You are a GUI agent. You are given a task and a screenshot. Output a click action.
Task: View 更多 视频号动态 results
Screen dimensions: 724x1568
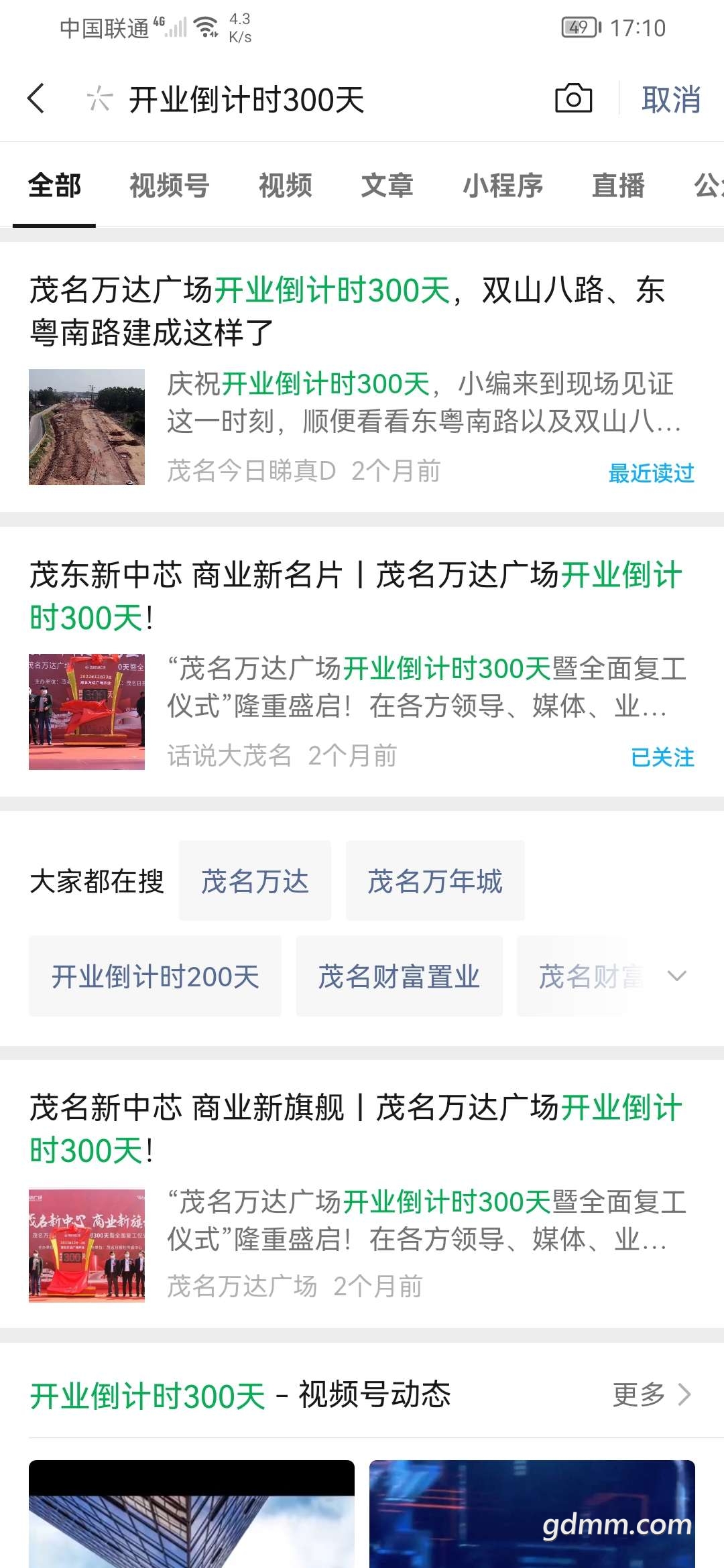pyautogui.click(x=652, y=1394)
